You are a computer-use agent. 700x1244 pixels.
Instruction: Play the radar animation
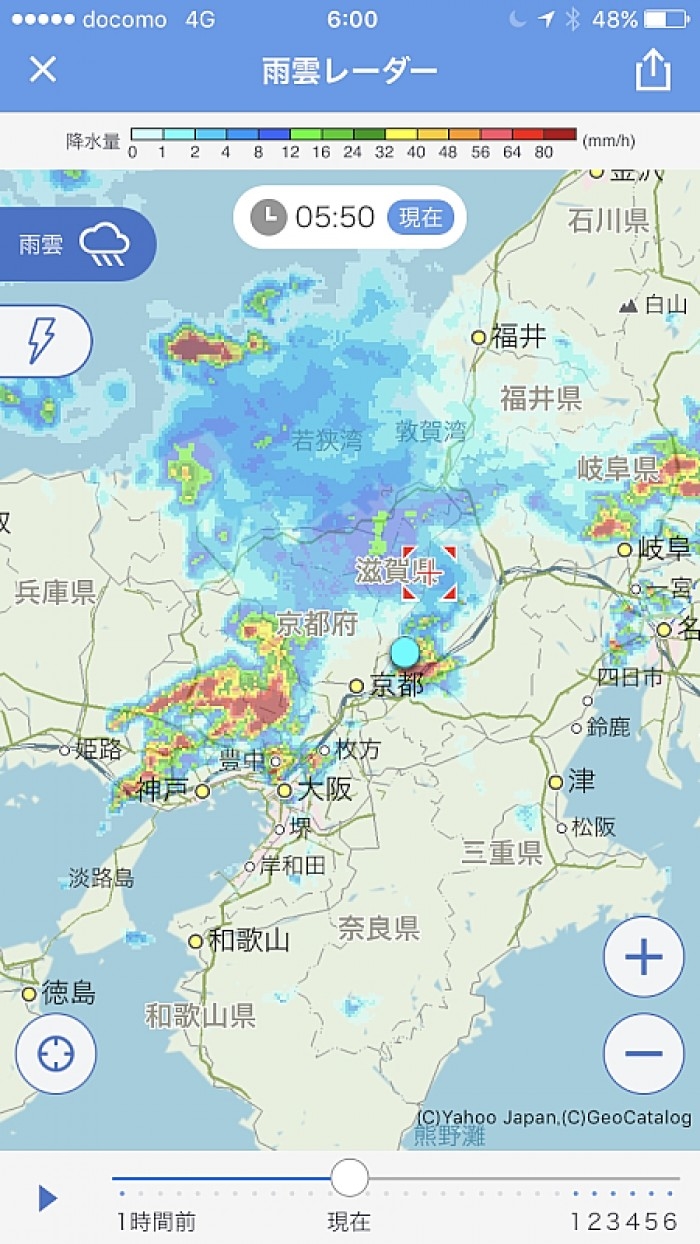click(x=47, y=1197)
